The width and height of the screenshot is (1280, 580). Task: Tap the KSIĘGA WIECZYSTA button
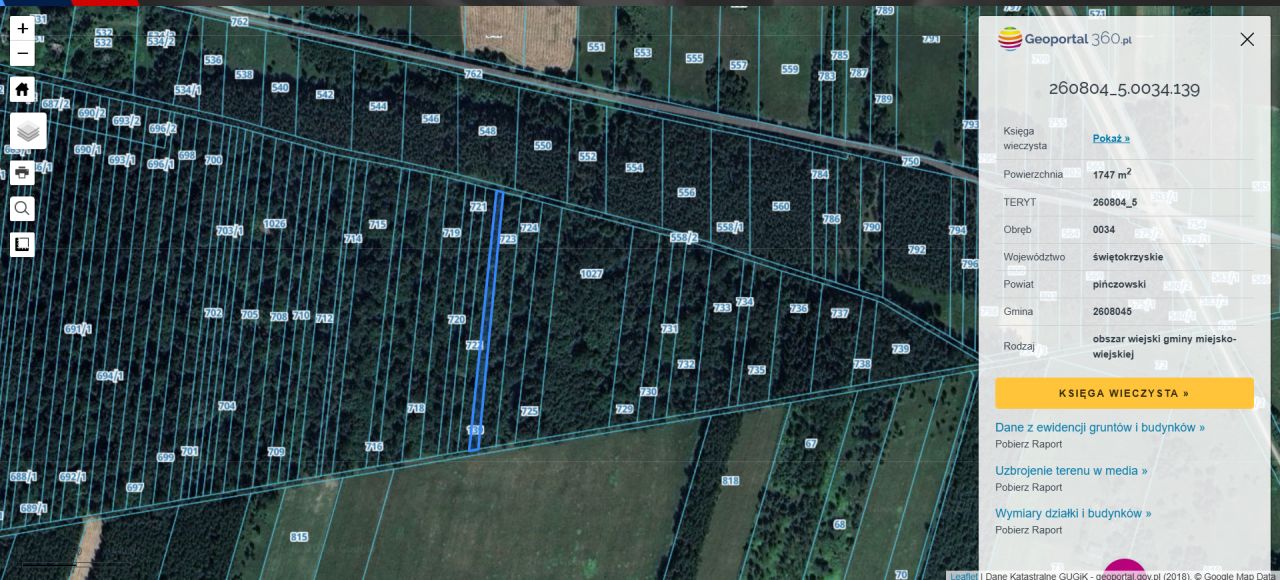click(x=1124, y=393)
